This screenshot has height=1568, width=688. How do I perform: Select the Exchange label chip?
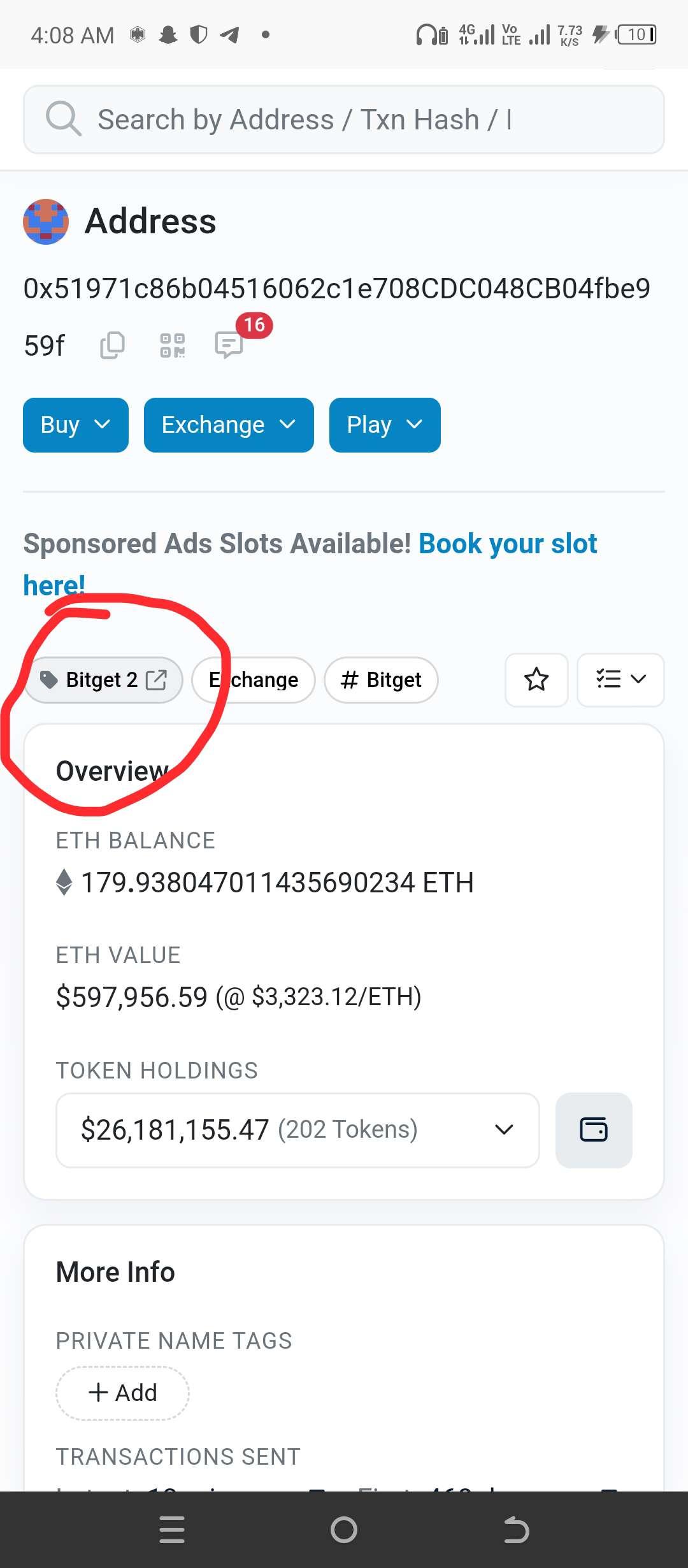click(254, 680)
